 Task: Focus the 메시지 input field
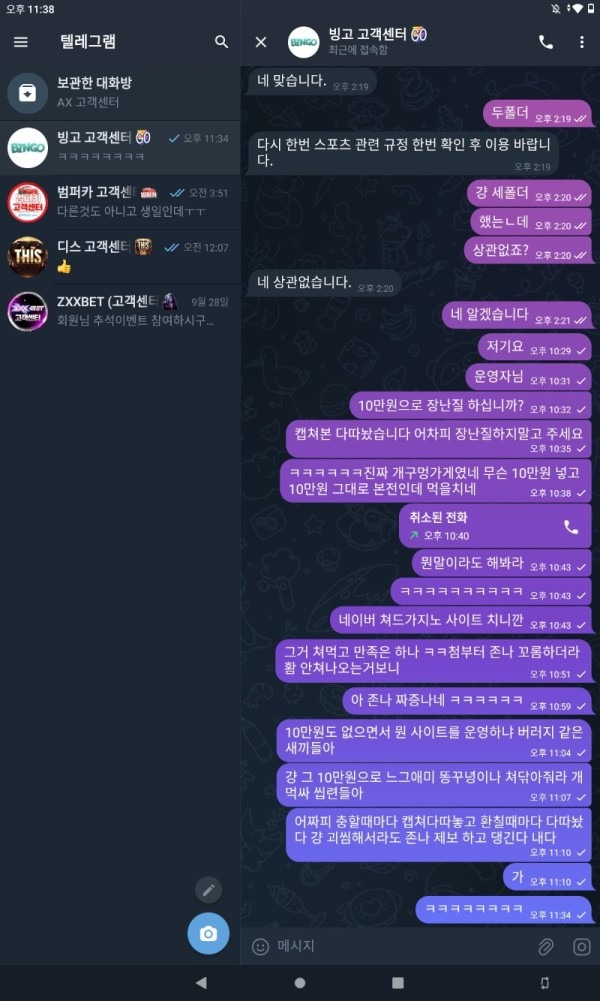(x=400, y=945)
